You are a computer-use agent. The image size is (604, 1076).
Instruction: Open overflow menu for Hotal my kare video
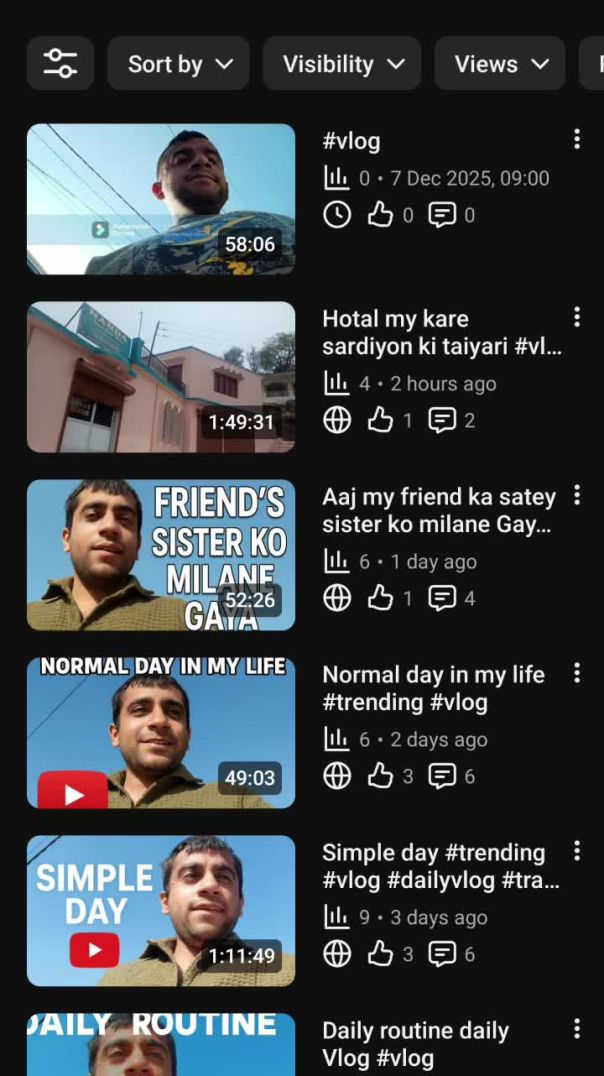[x=577, y=318]
